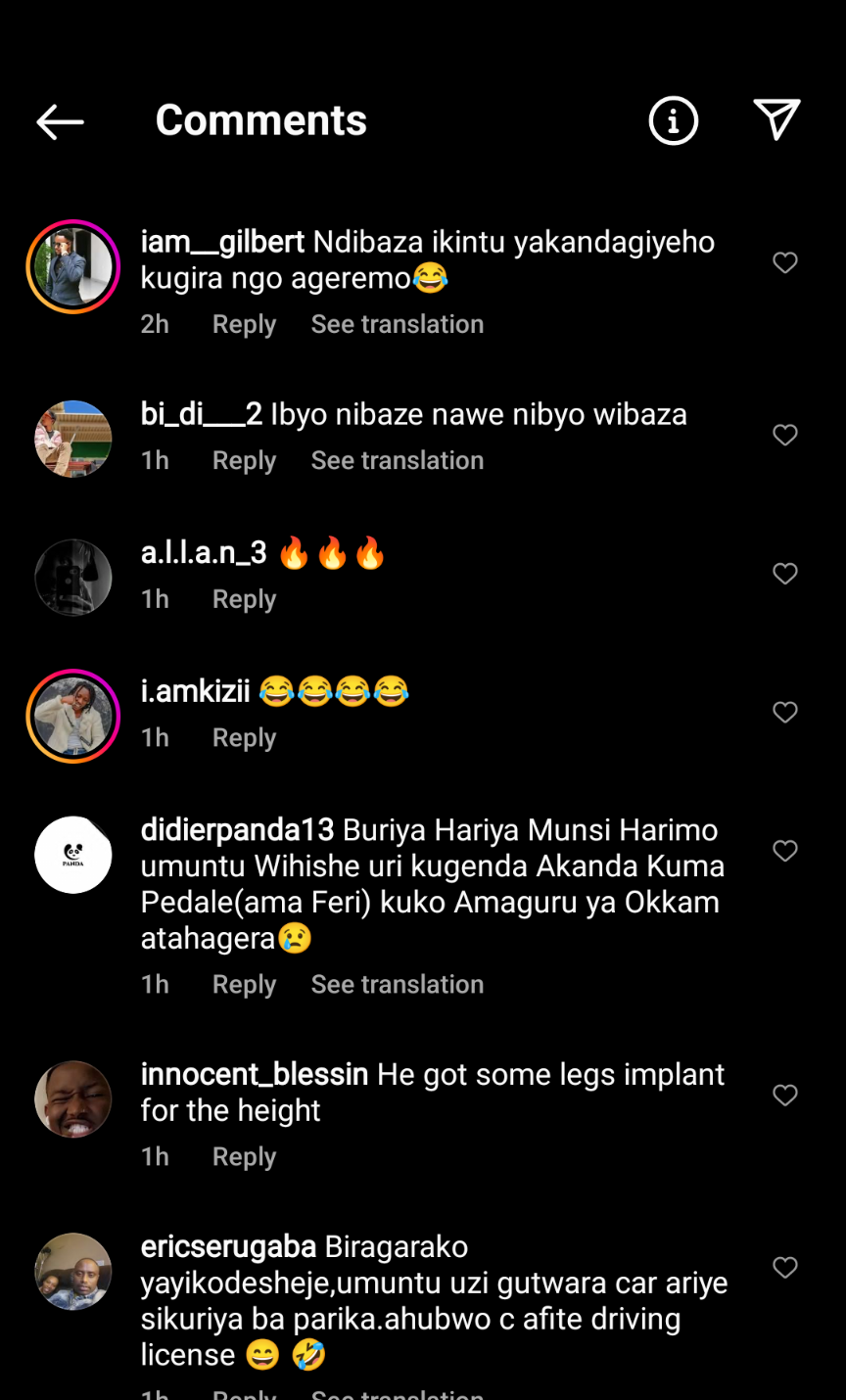Reply to bi_di___2's comment

pos(244,460)
